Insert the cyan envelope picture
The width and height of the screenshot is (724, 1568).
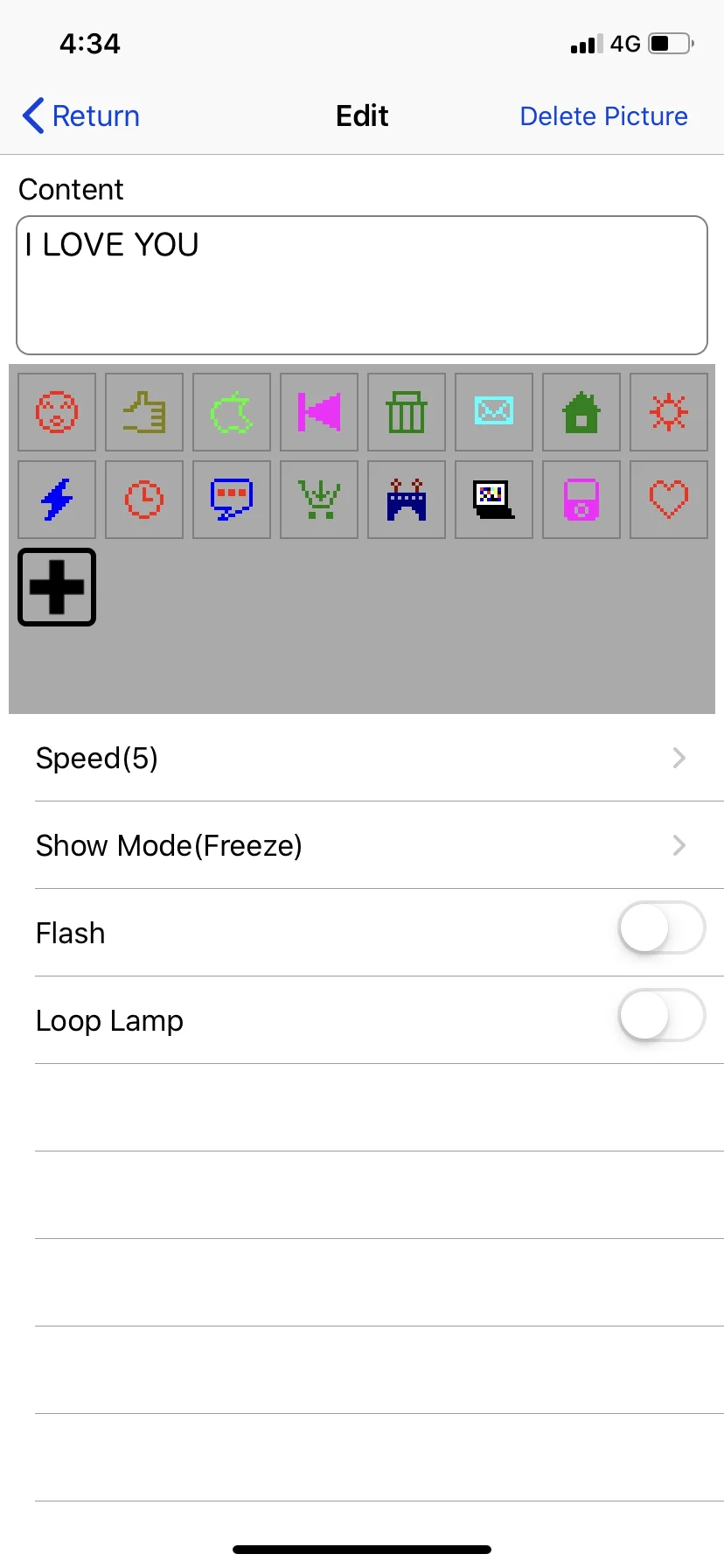(x=494, y=412)
